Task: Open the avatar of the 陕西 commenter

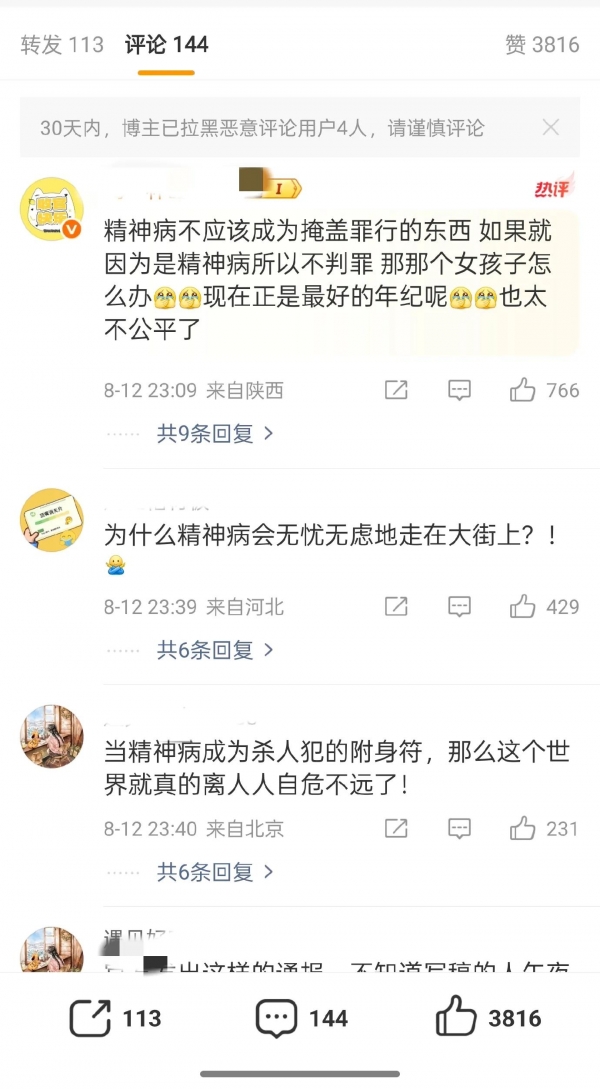Action: pyautogui.click(x=51, y=210)
